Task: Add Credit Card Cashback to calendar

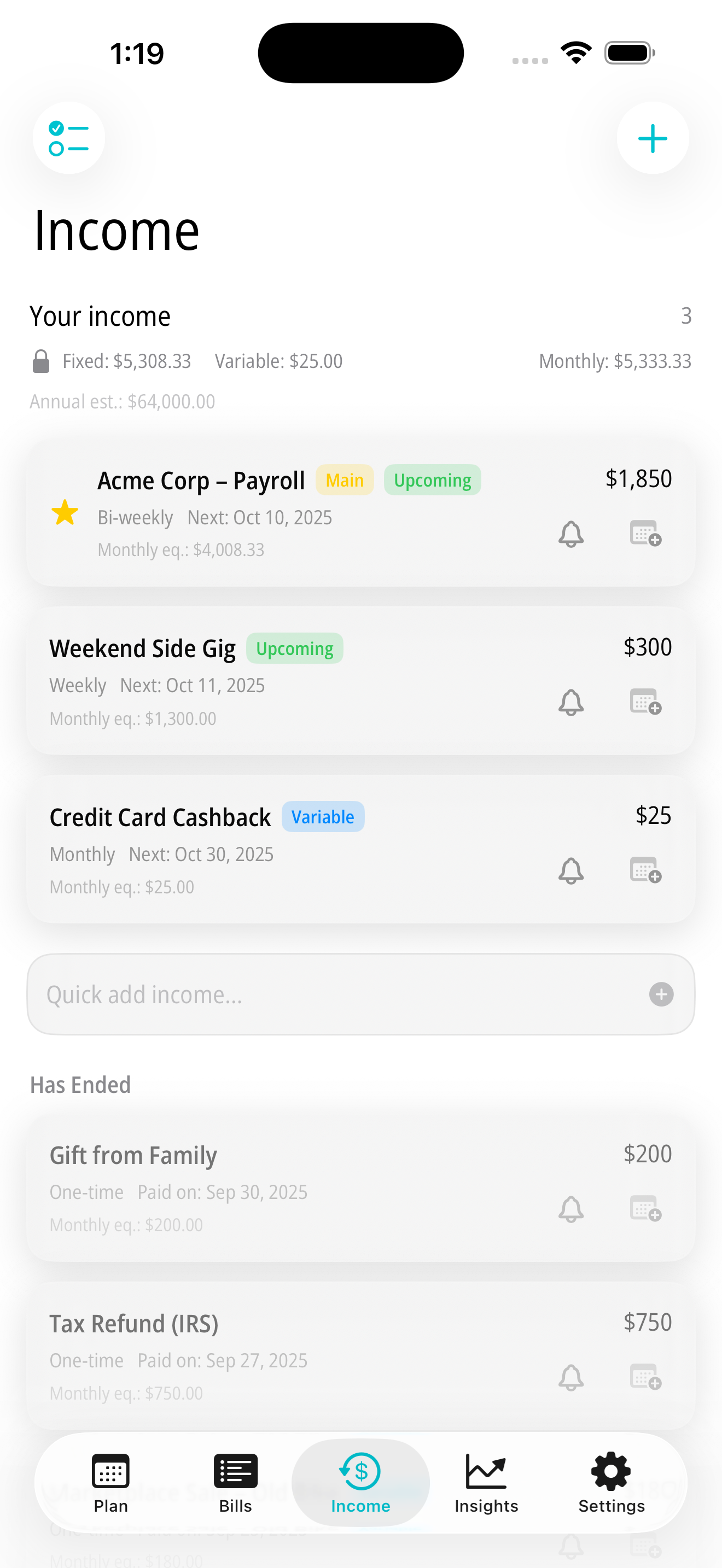Action: tap(645, 870)
